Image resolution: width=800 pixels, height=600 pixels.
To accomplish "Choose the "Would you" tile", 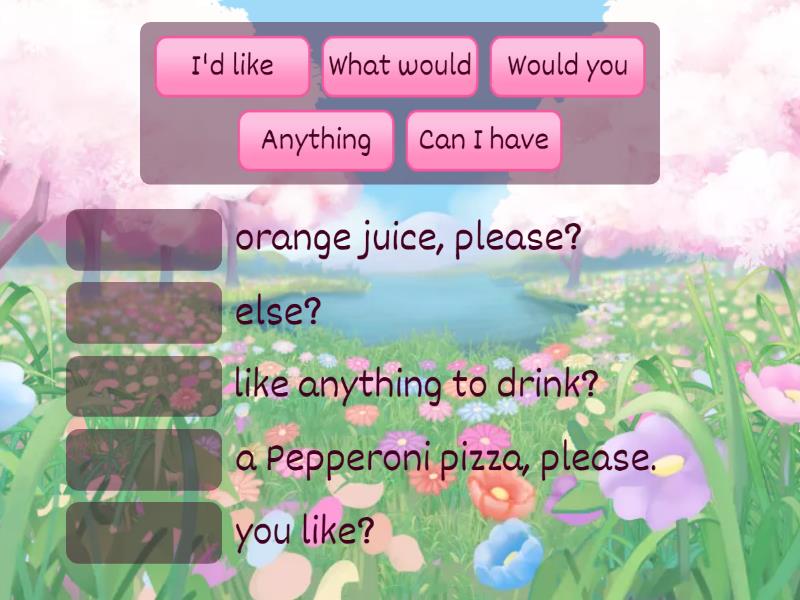I will click(x=567, y=66).
